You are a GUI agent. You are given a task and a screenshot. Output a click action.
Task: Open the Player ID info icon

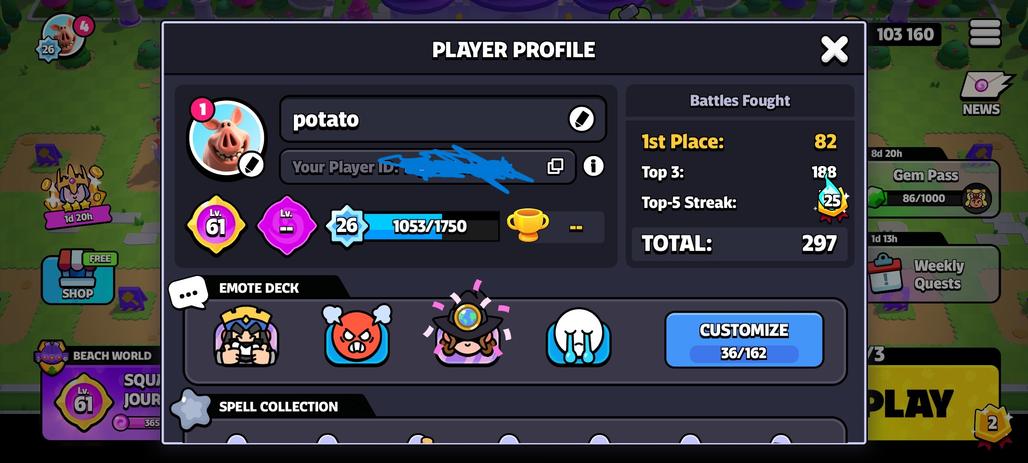(593, 166)
